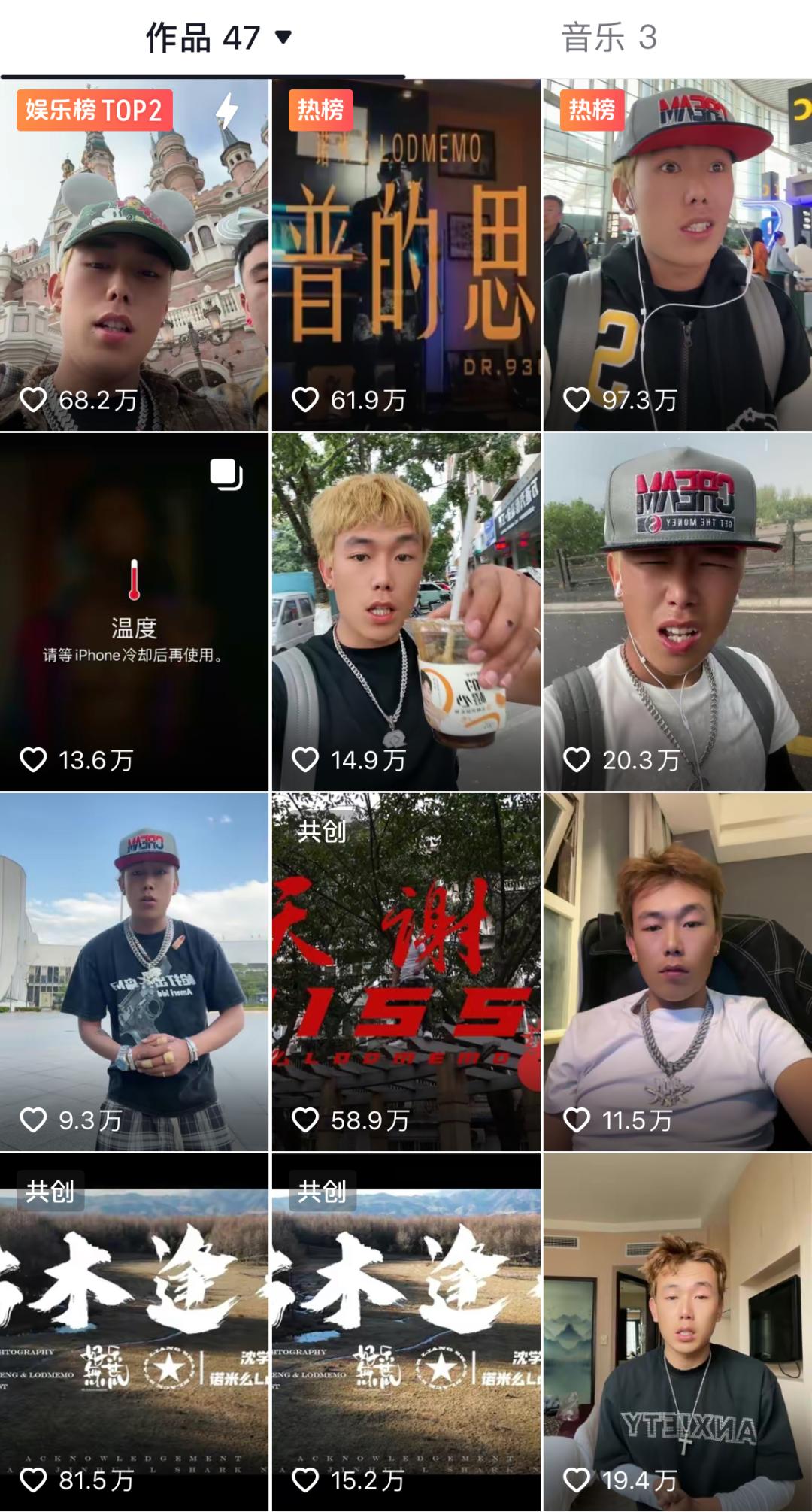View the video with 9.3万 likes

click(134, 971)
